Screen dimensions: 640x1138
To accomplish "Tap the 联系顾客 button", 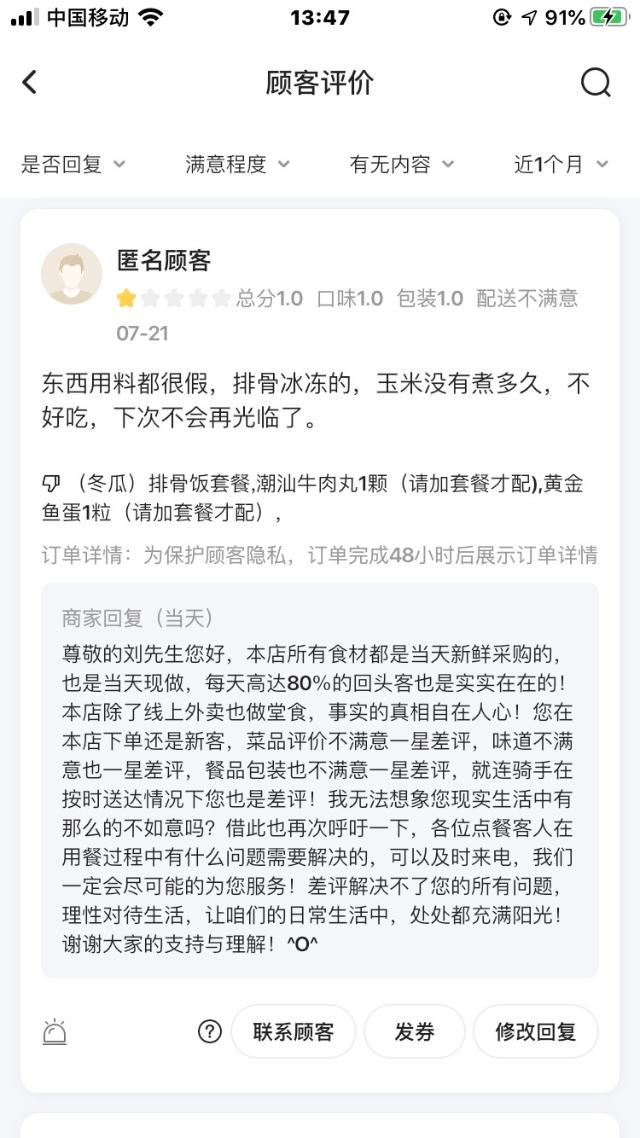I will (293, 1031).
